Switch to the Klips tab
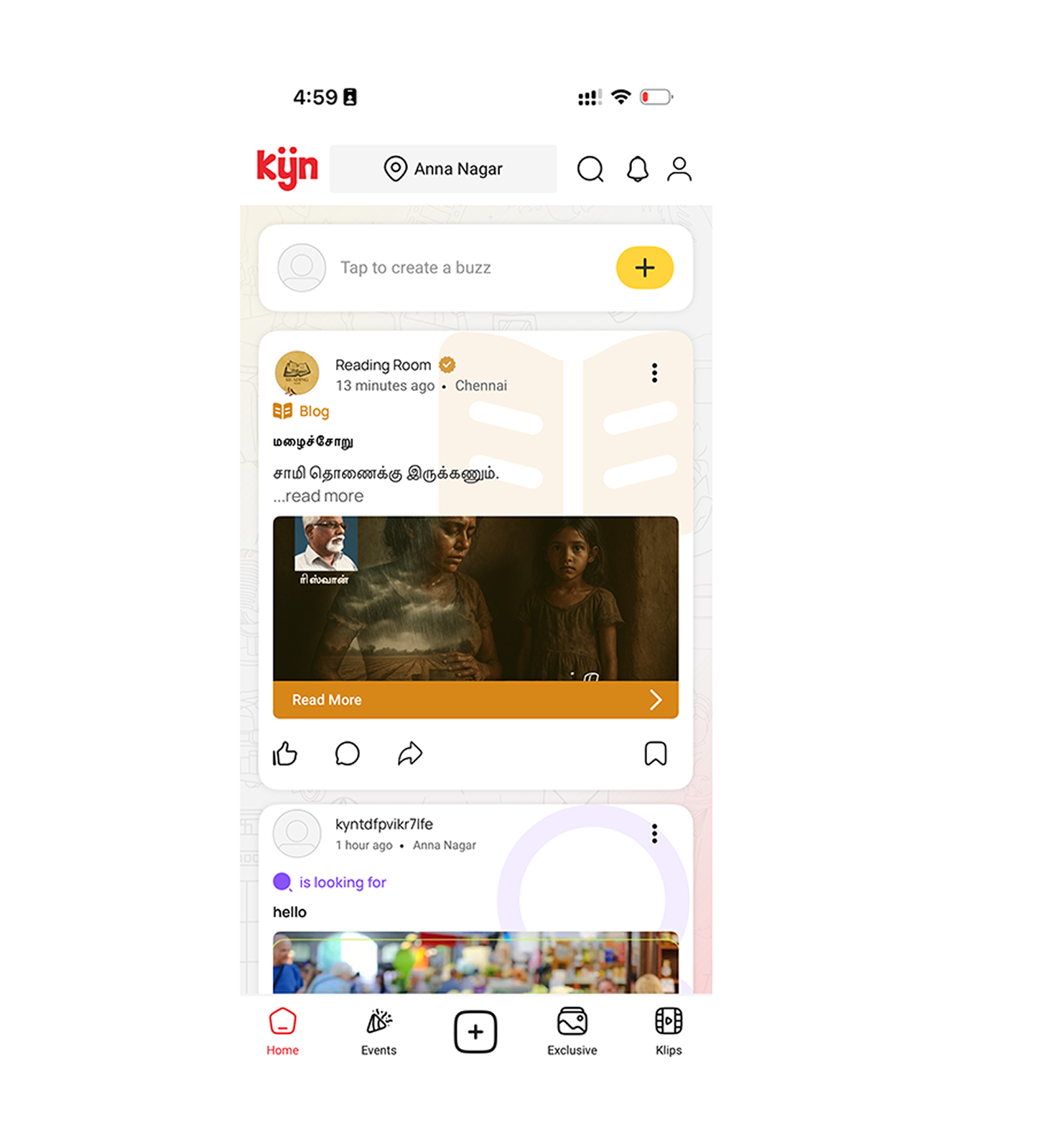The height and width of the screenshot is (1148, 1050). pos(668,1032)
